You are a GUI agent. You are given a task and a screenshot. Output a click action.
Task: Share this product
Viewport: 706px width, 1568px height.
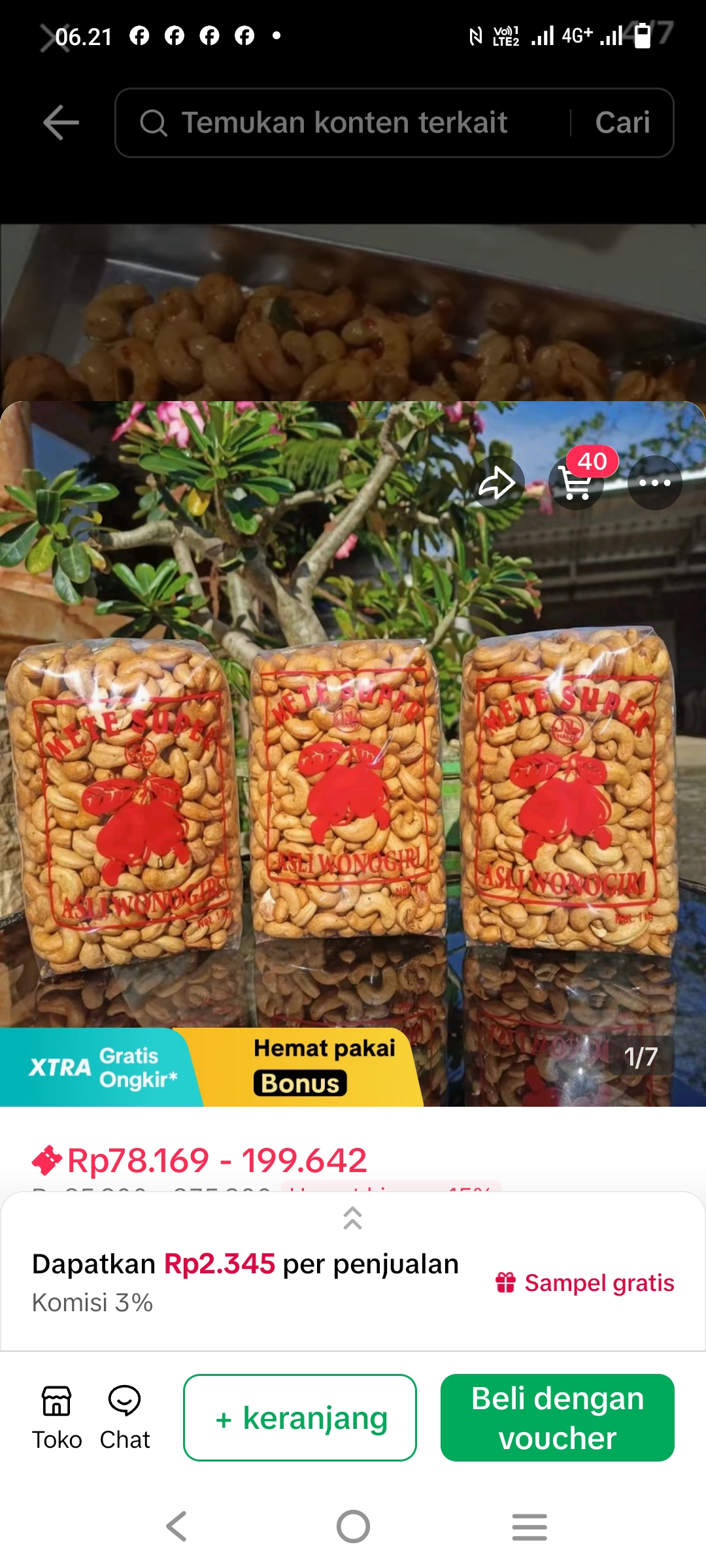[x=497, y=483]
